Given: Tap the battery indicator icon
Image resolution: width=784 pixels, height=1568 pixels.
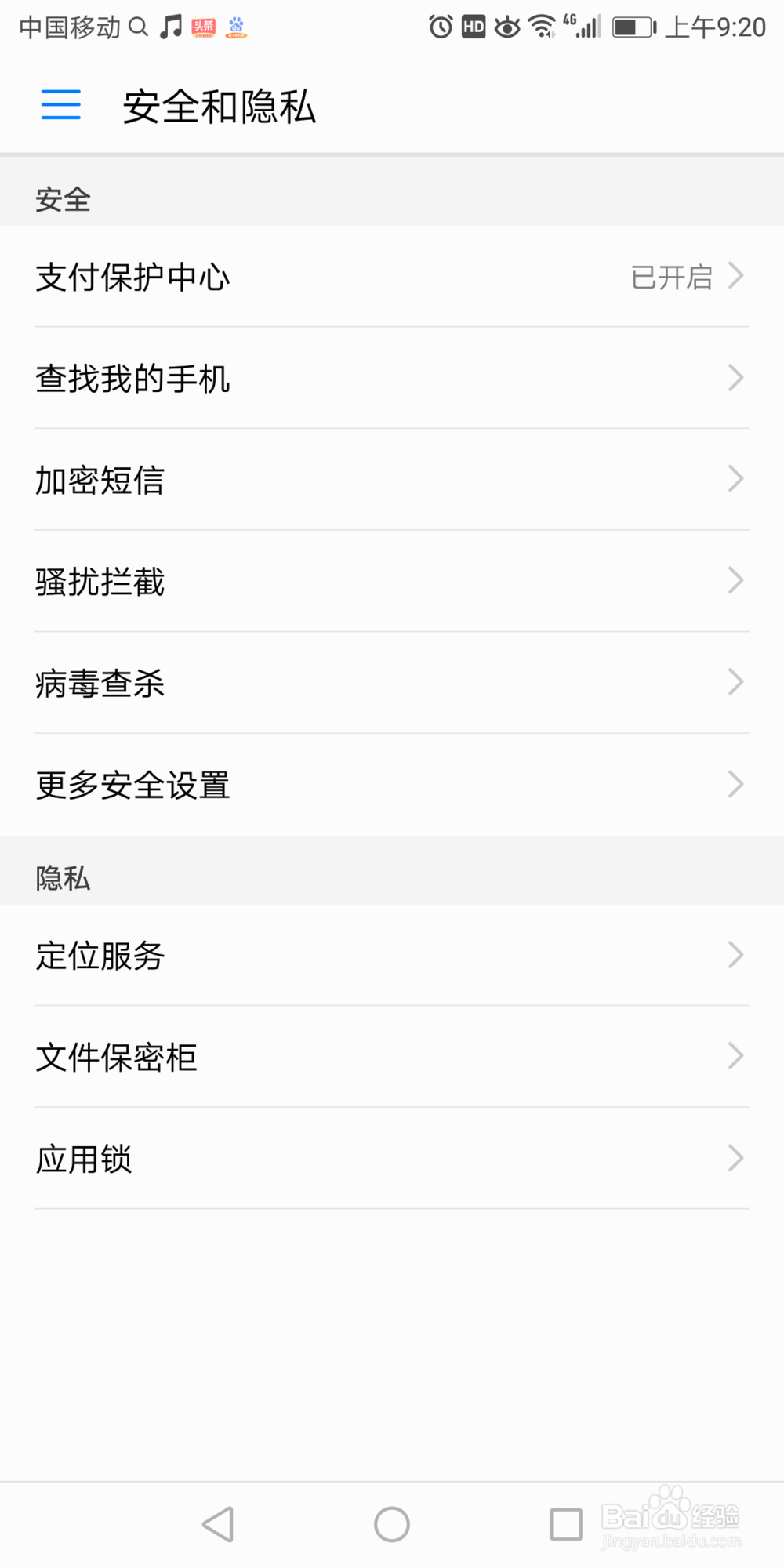Looking at the screenshot, I should (631, 26).
